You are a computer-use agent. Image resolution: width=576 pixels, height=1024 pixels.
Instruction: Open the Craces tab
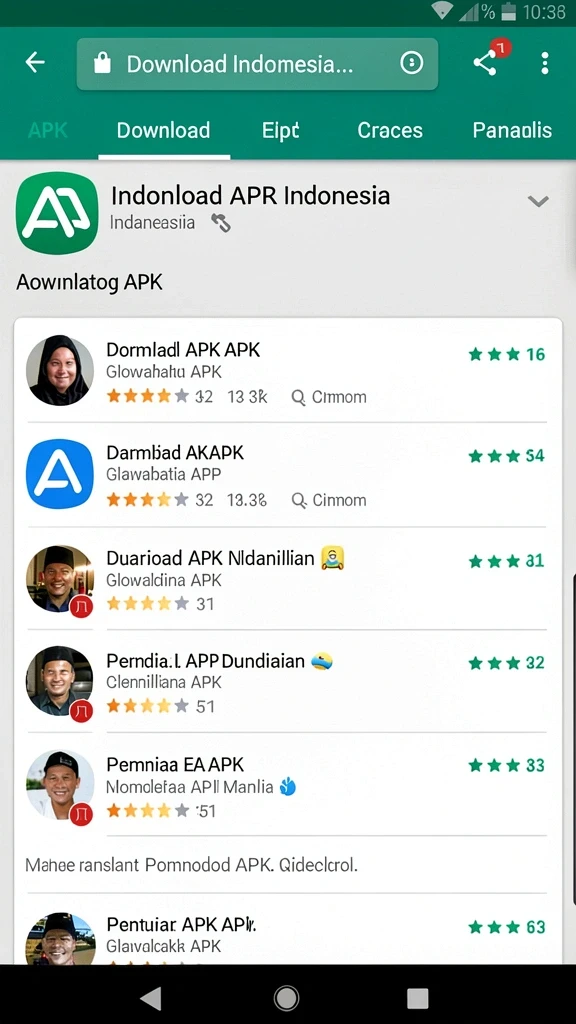click(x=390, y=130)
